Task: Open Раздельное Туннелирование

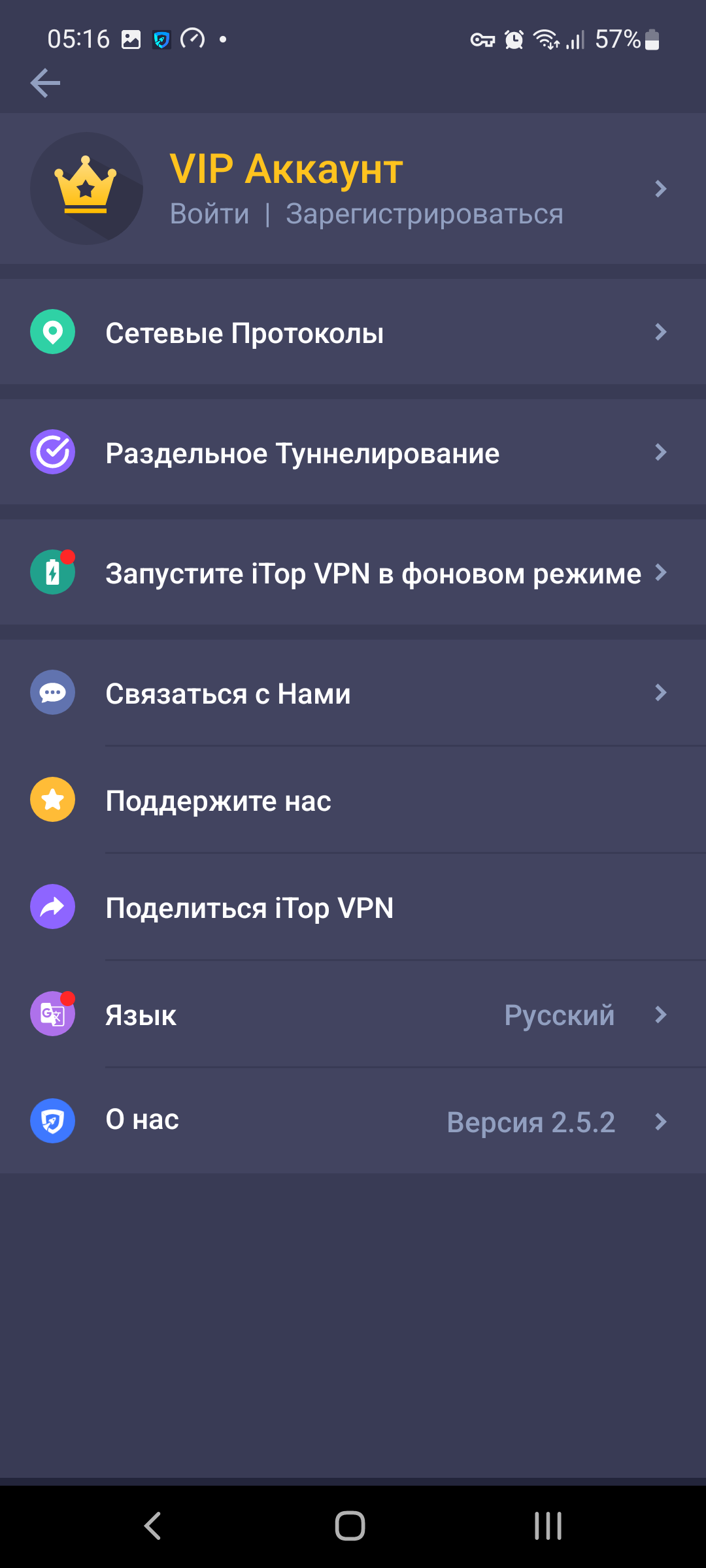Action: point(353,453)
